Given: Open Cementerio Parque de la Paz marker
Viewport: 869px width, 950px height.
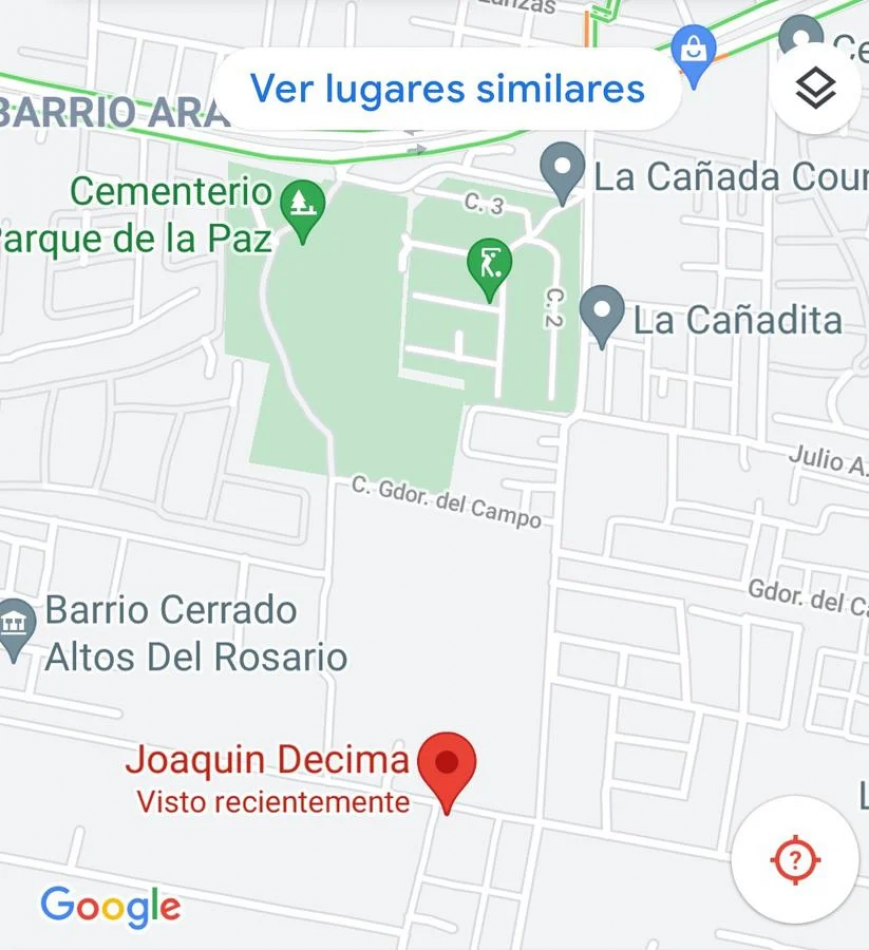Looking at the screenshot, I should tap(300, 207).
